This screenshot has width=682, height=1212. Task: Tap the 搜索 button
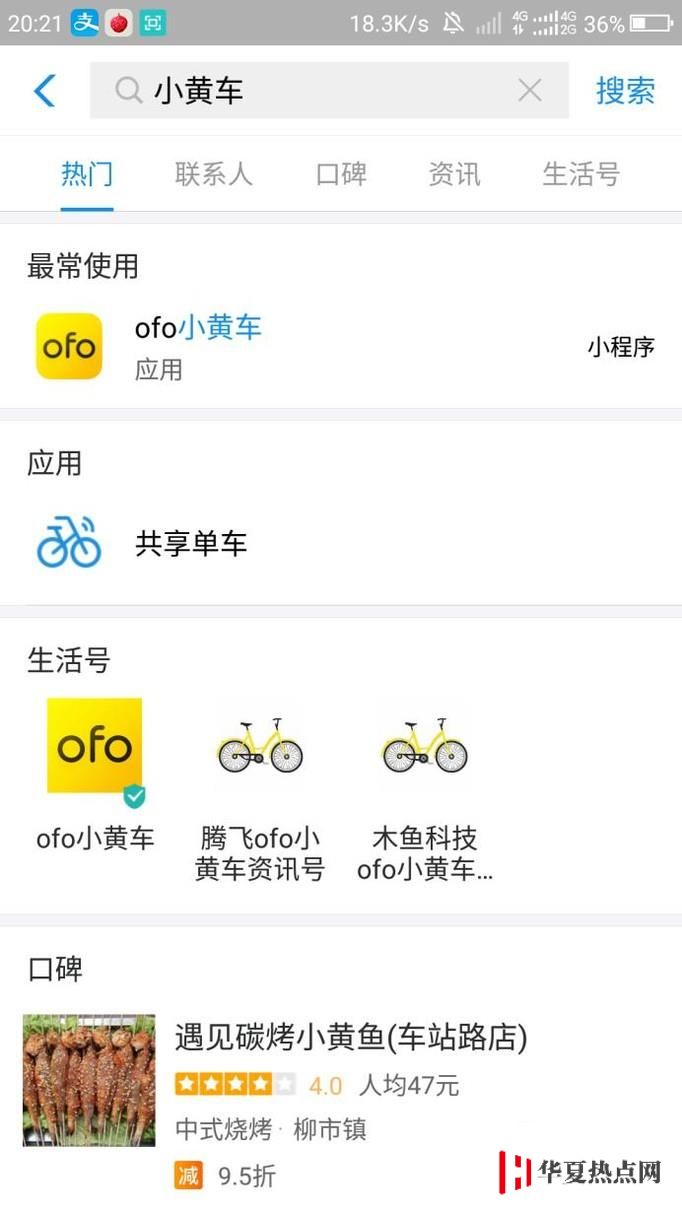(626, 91)
